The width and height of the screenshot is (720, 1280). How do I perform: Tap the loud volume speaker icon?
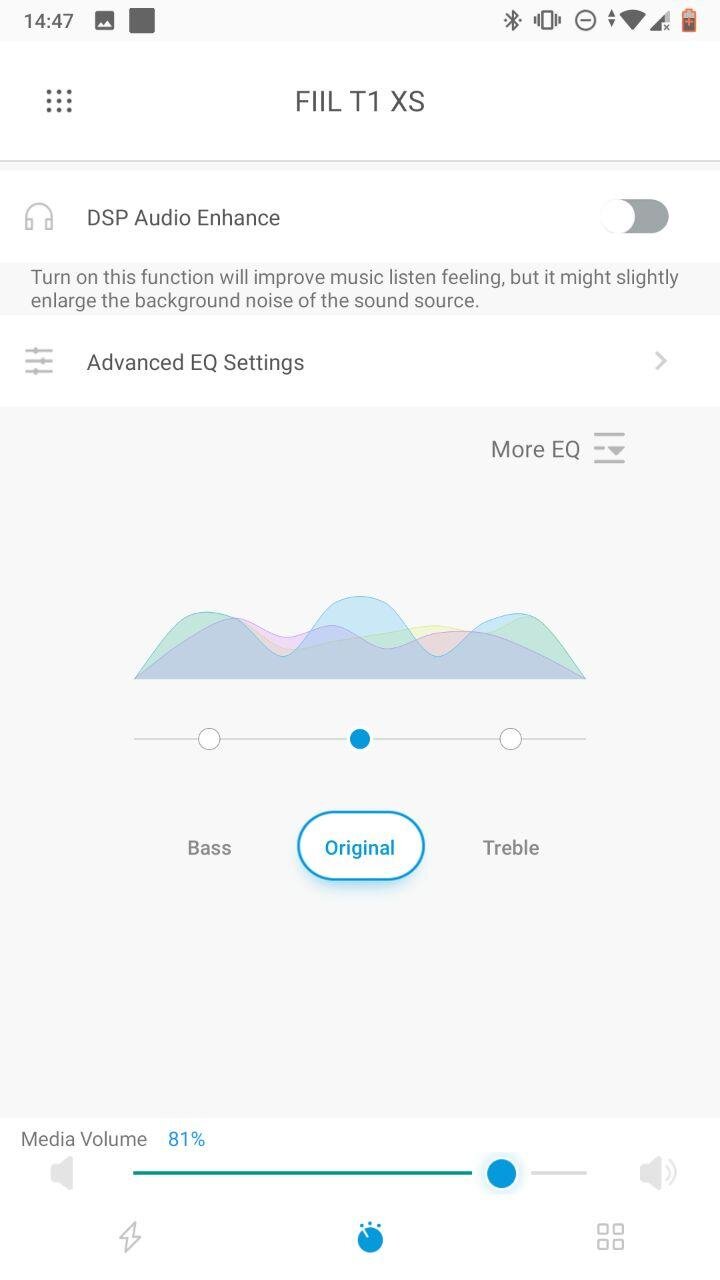pos(658,1173)
